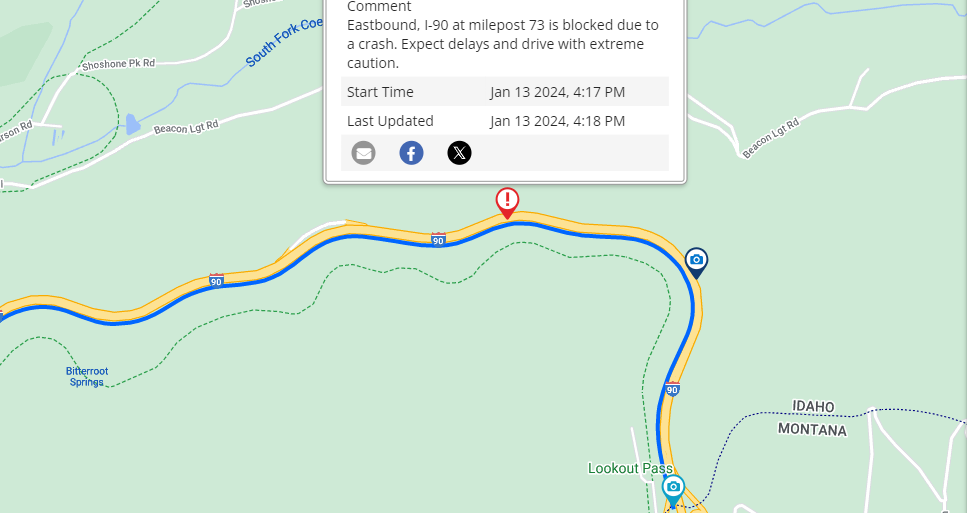Tap the red crash alert marker
The image size is (977, 513).
click(x=507, y=200)
